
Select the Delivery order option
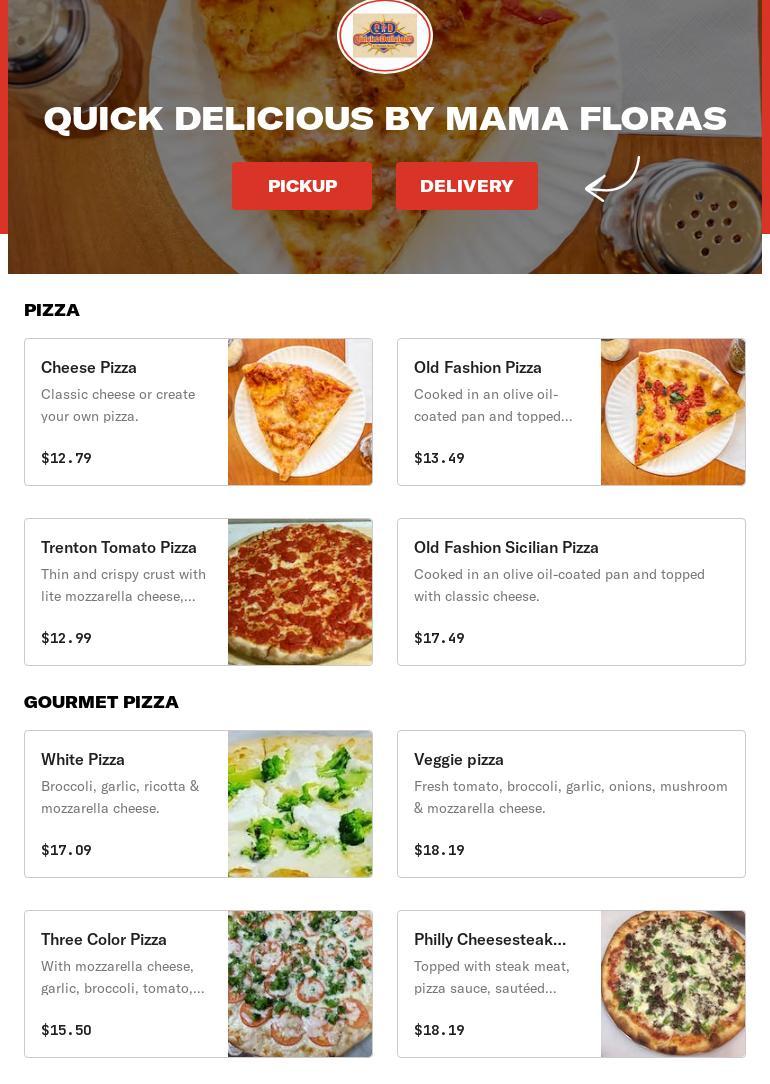(466, 186)
